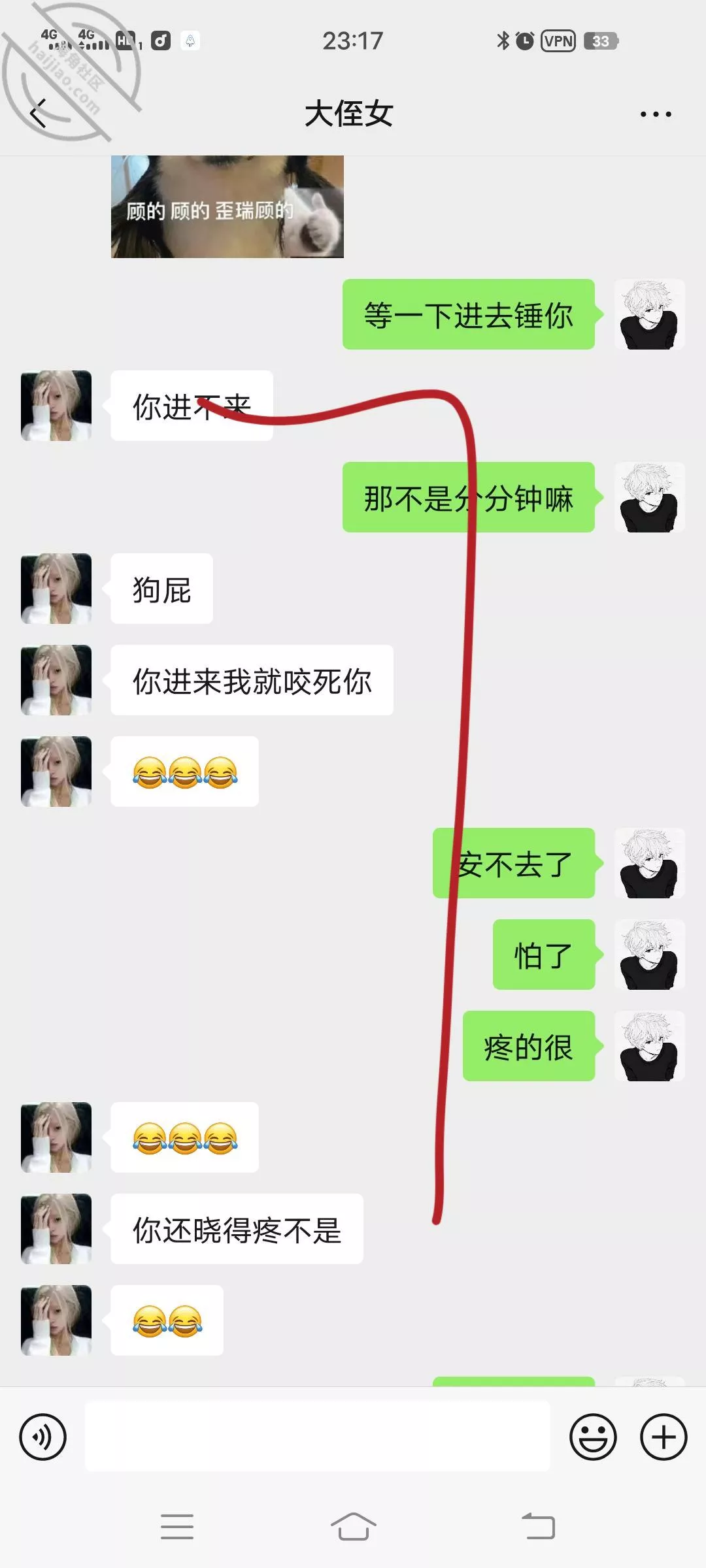Image resolution: width=706 pixels, height=1568 pixels.
Task: Open the chat info overflow menu
Action: click(x=655, y=114)
